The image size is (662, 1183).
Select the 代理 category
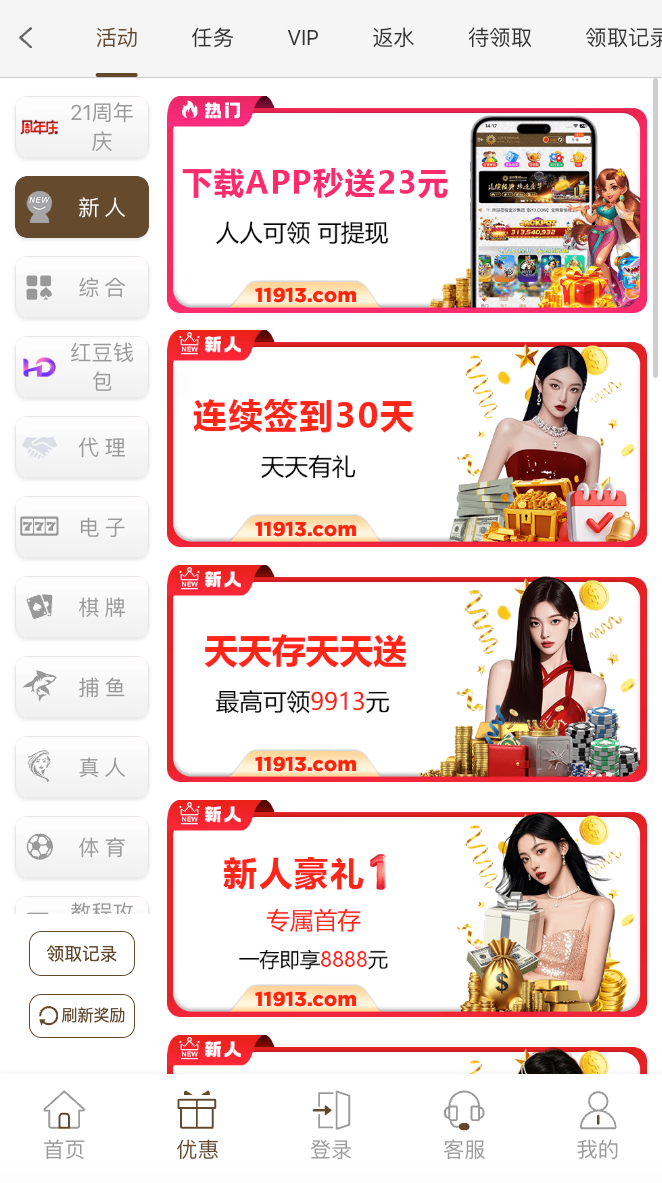[x=82, y=448]
